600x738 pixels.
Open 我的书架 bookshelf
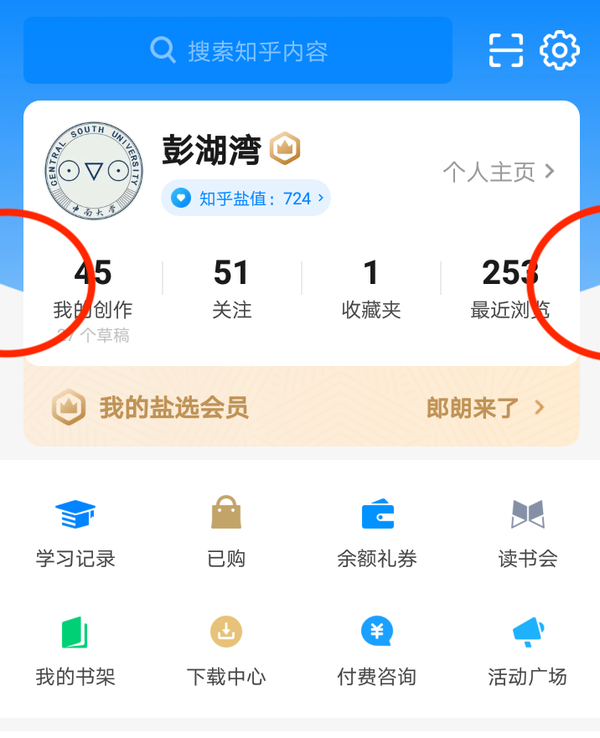[x=76, y=653]
